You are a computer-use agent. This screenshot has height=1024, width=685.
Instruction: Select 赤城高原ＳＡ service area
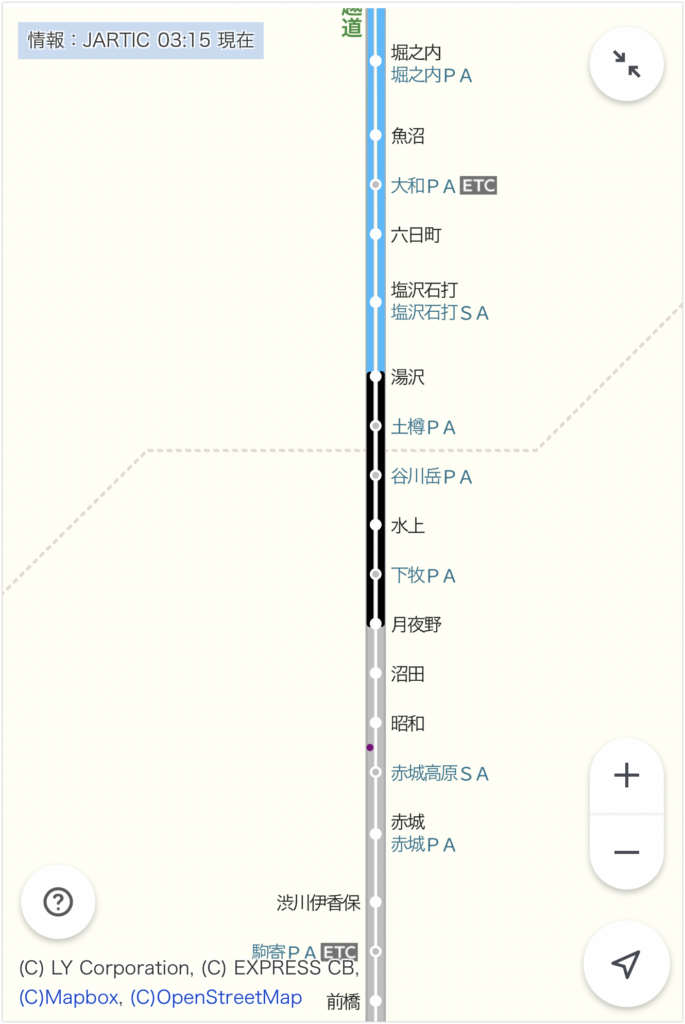tap(440, 774)
